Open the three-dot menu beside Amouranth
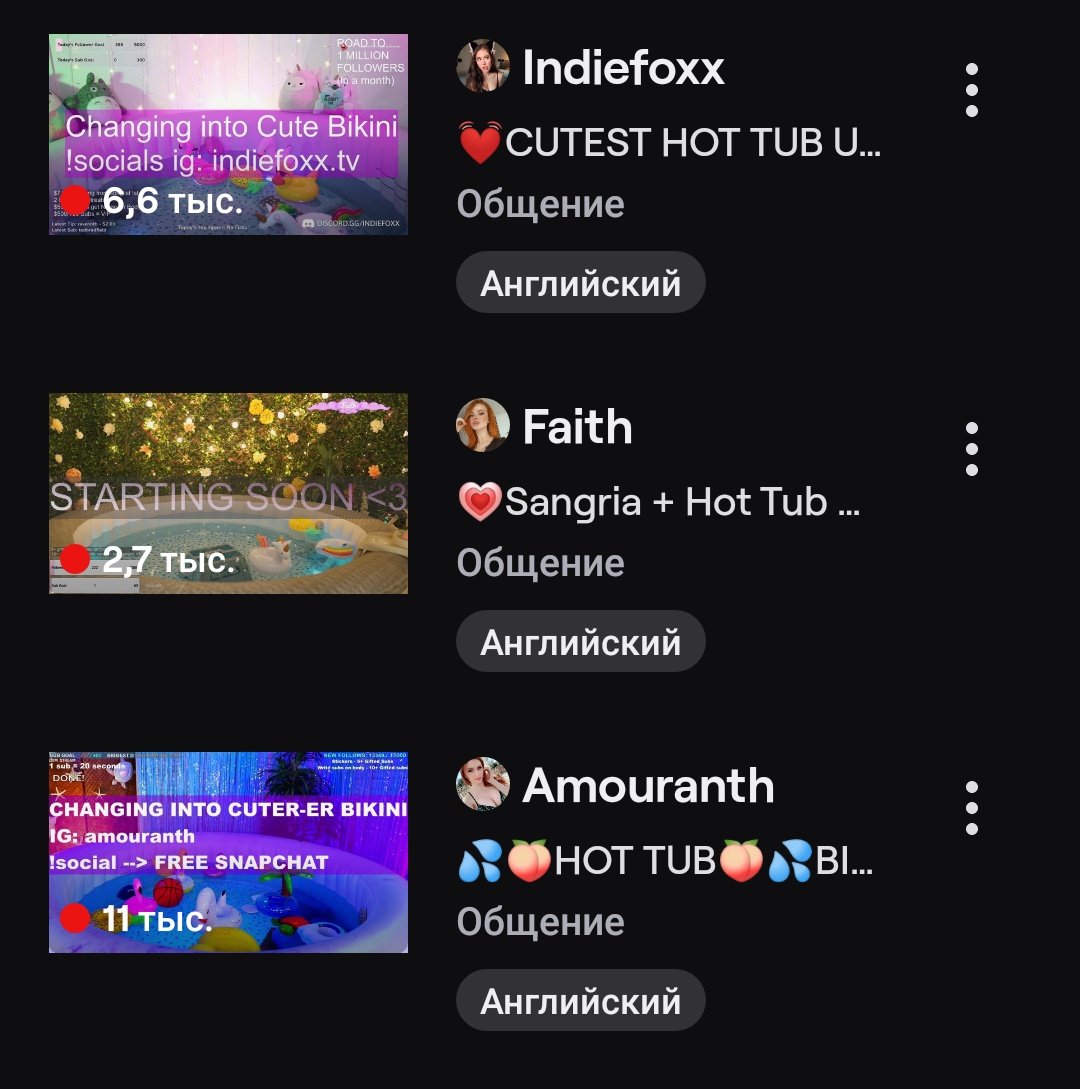The image size is (1080, 1089). click(x=971, y=810)
